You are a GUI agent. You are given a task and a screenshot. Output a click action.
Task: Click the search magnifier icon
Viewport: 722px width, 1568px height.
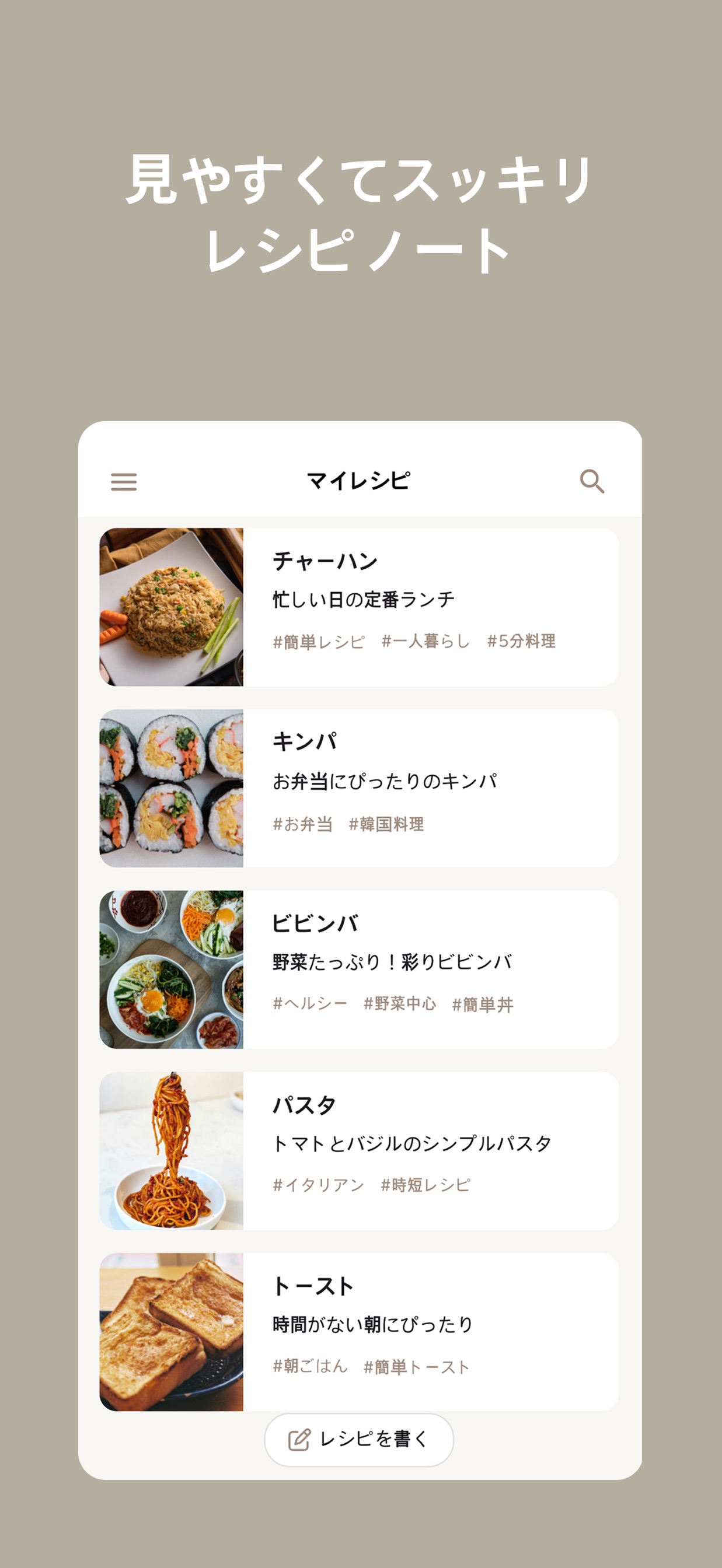click(593, 482)
